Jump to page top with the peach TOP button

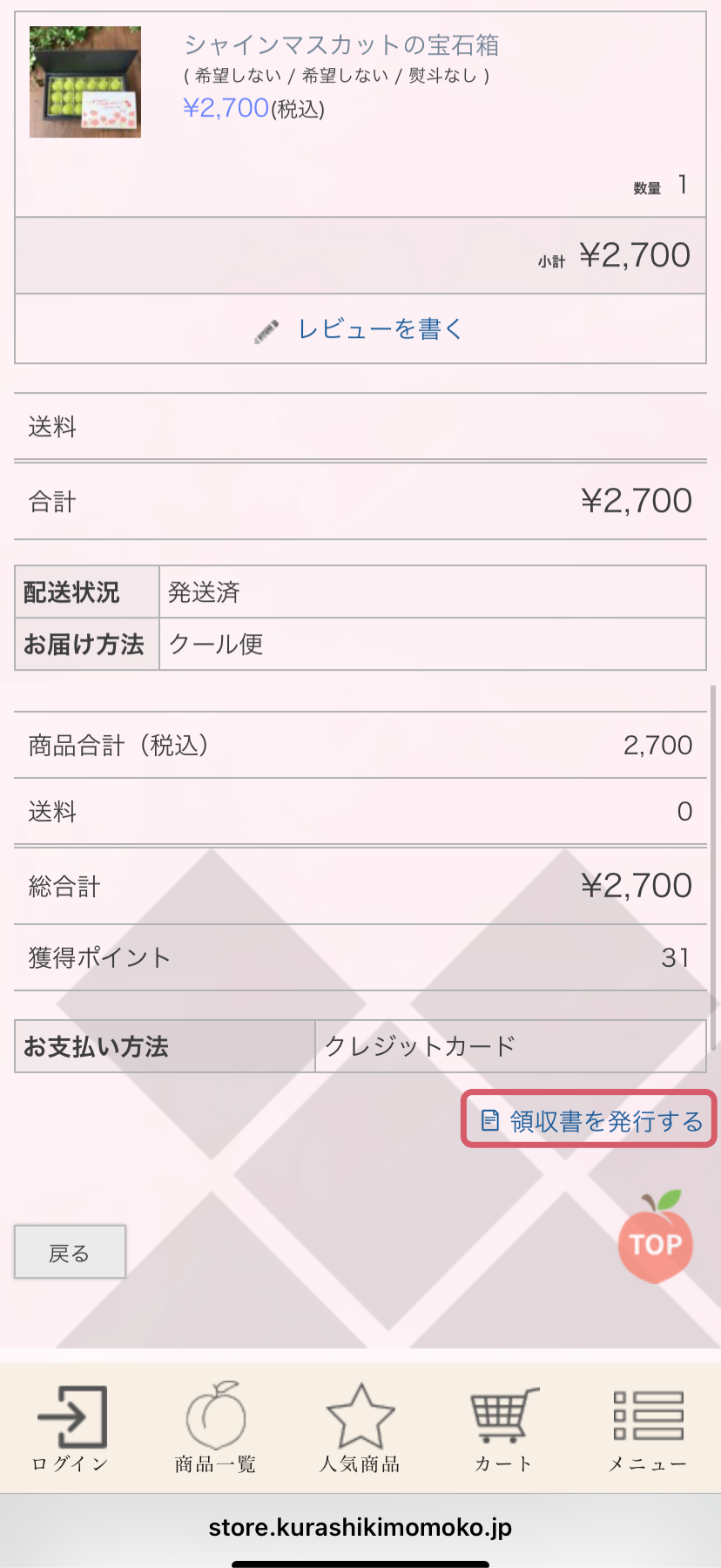coord(656,1238)
